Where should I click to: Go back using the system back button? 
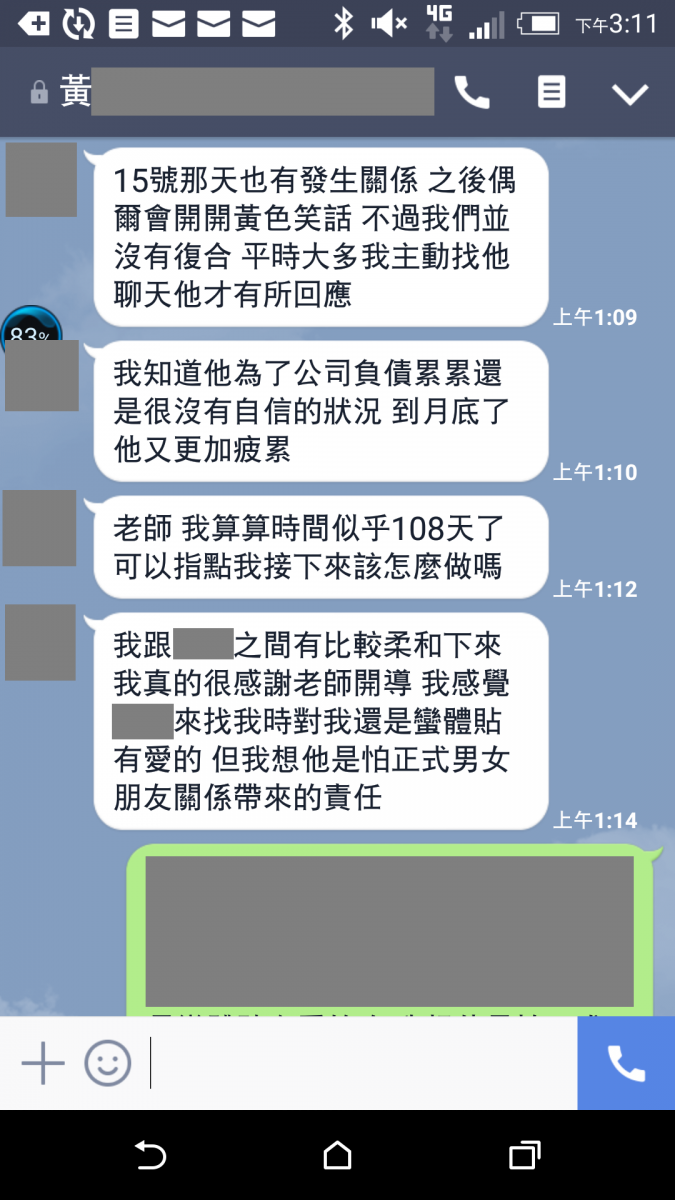150,1156
